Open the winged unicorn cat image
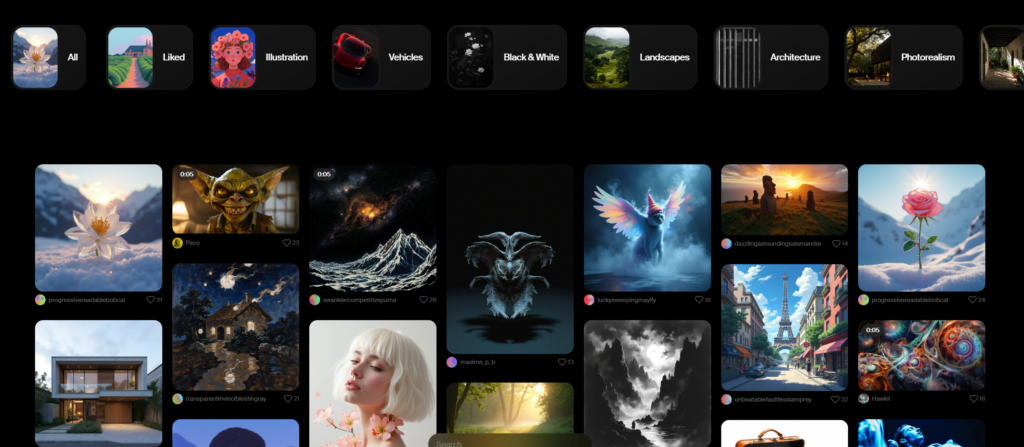 click(x=647, y=227)
